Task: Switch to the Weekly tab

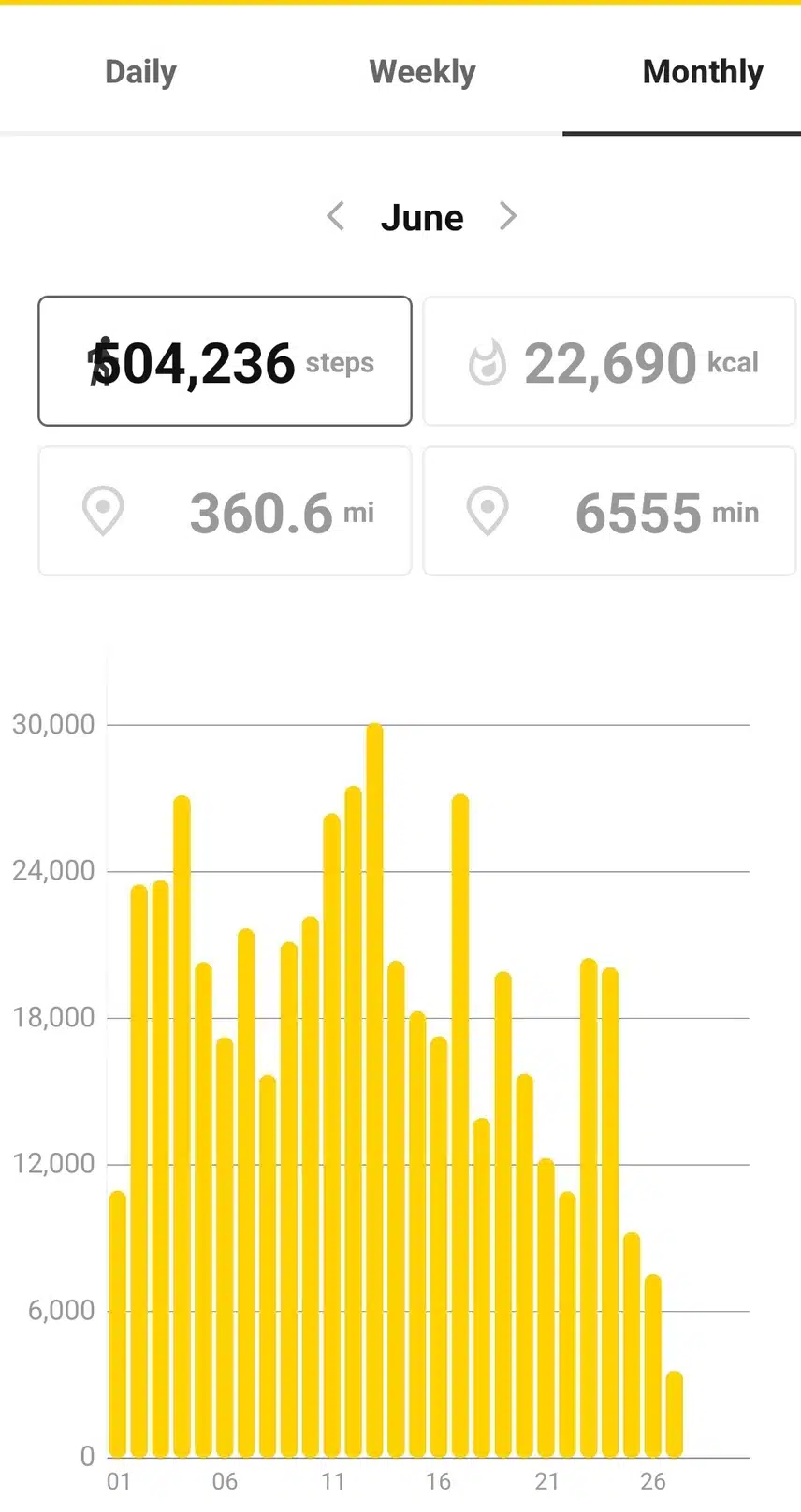Action: click(x=422, y=72)
